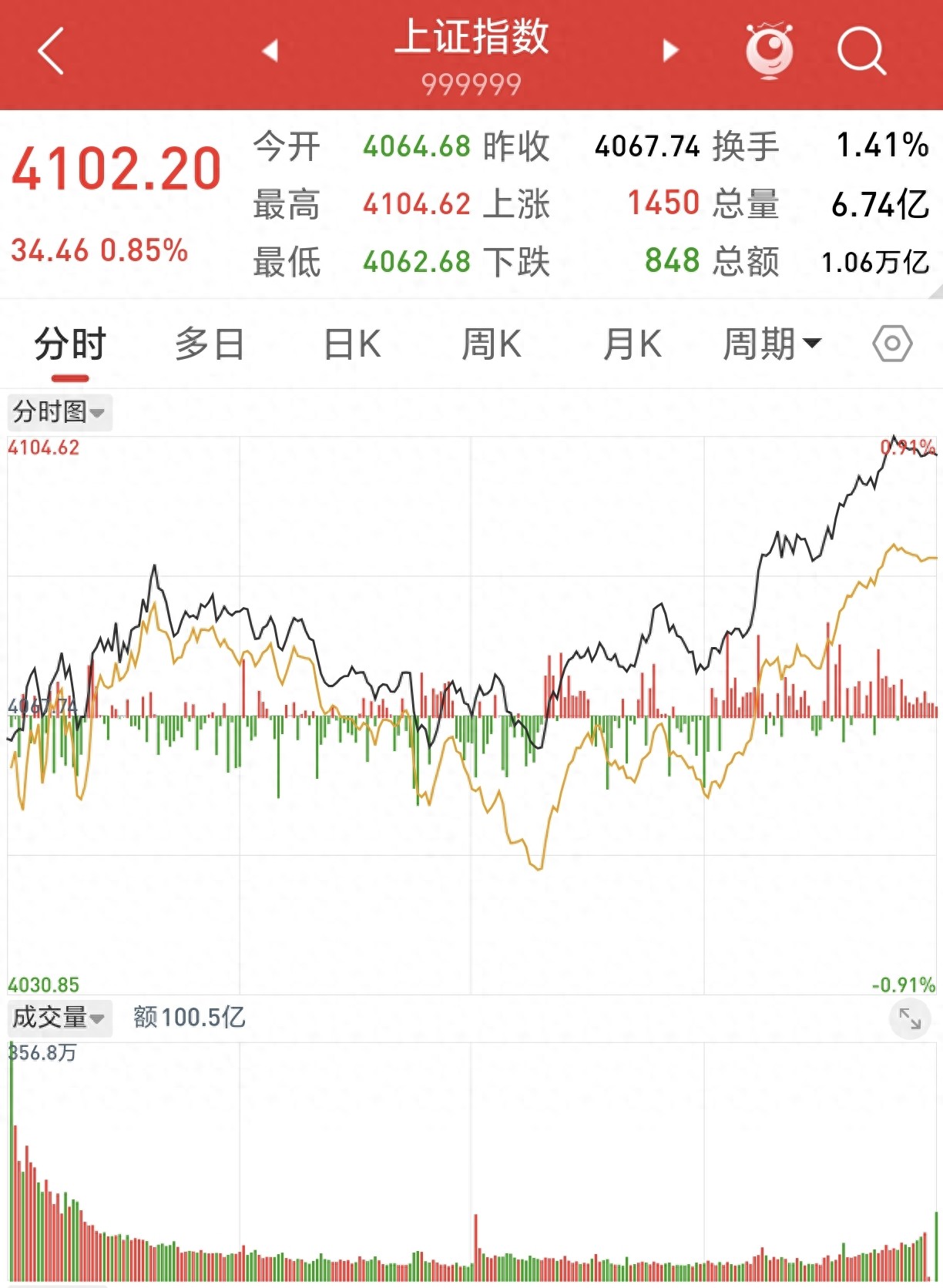943x1288 pixels.
Task: Switch to the 月K tab
Action: 632,343
